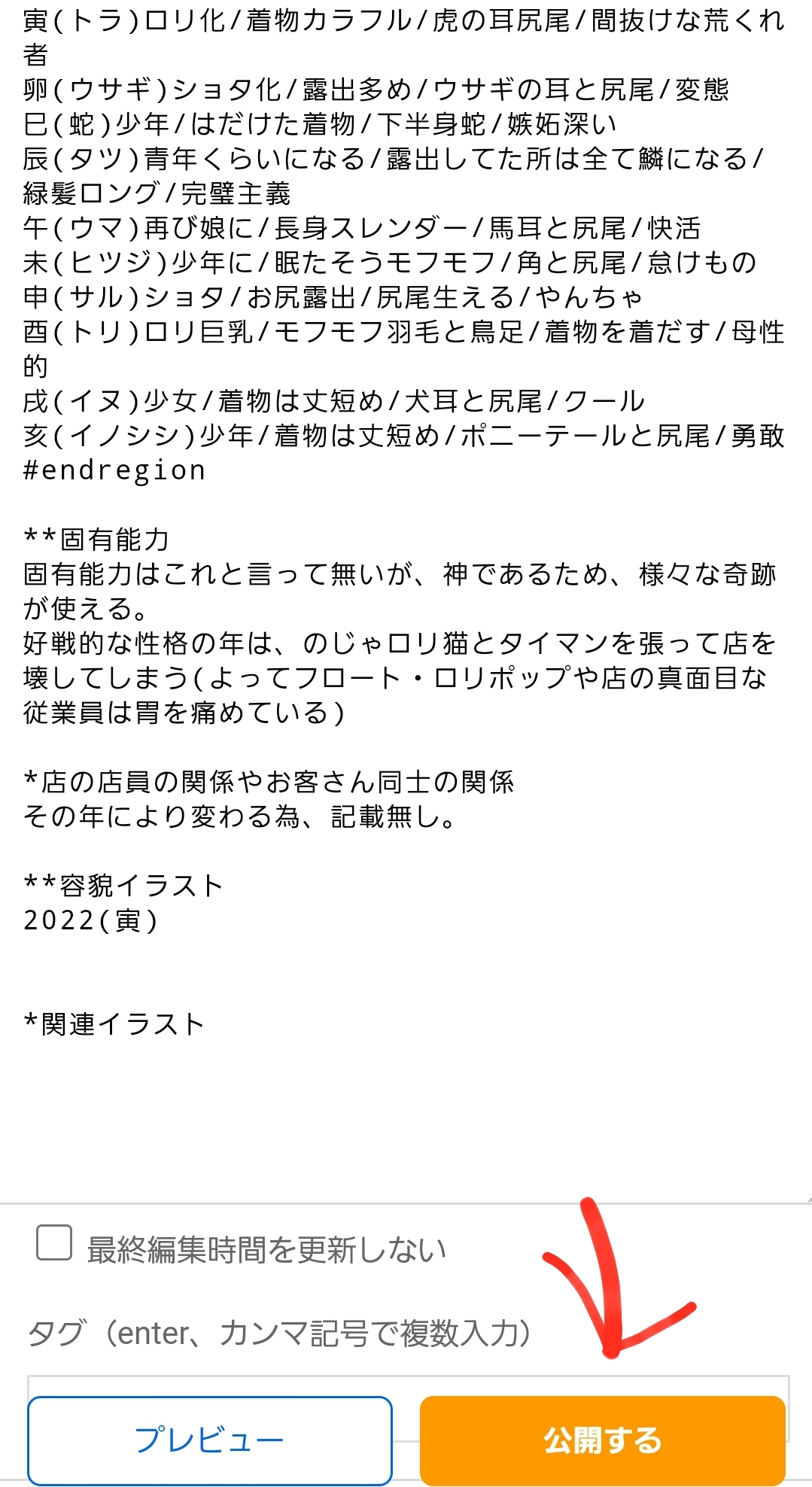Open the プレビュー preview
Image resolution: width=812 pixels, height=1487 pixels.
pyautogui.click(x=210, y=1440)
